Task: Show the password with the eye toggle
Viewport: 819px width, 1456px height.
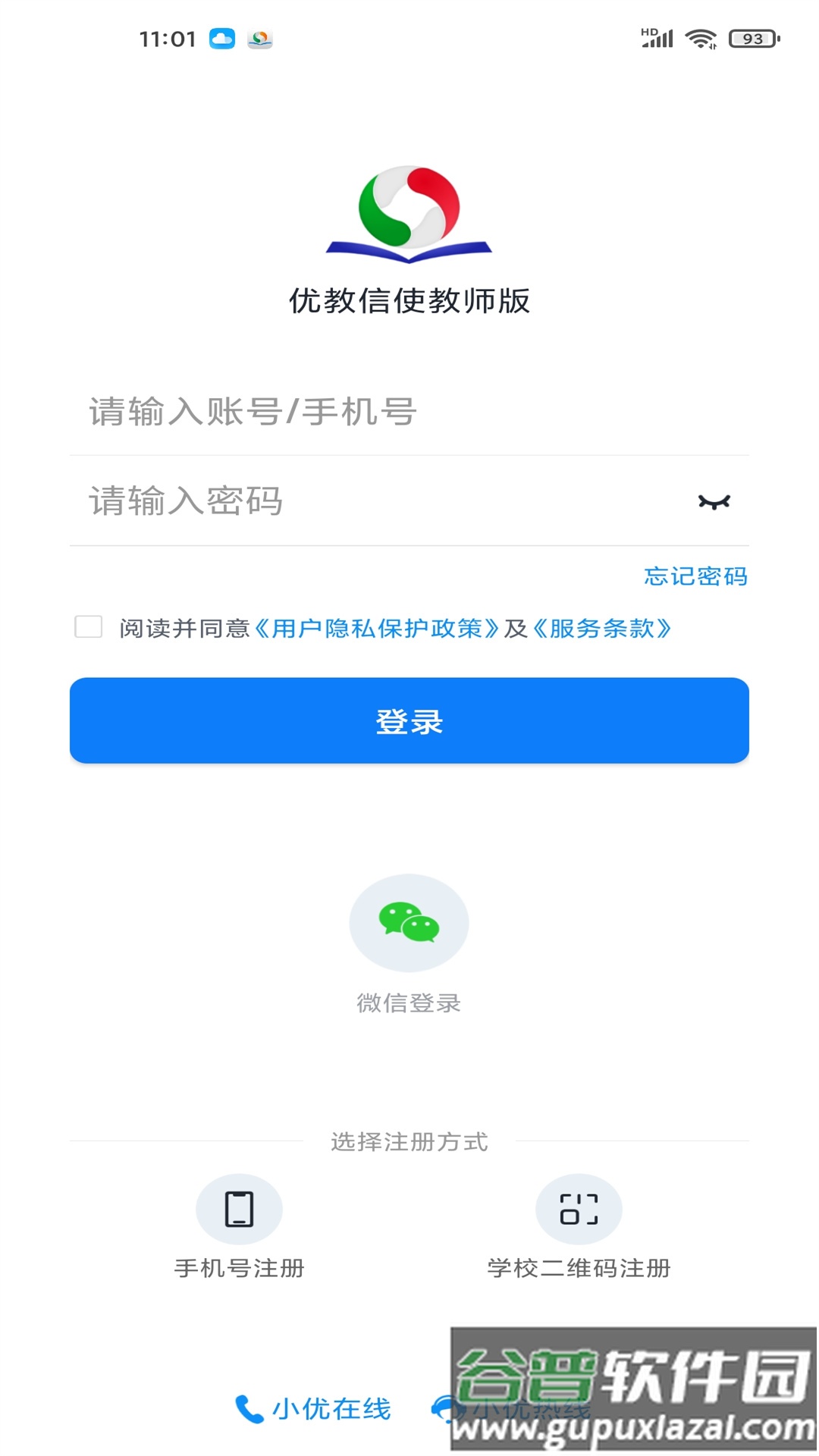Action: pyautogui.click(x=714, y=500)
